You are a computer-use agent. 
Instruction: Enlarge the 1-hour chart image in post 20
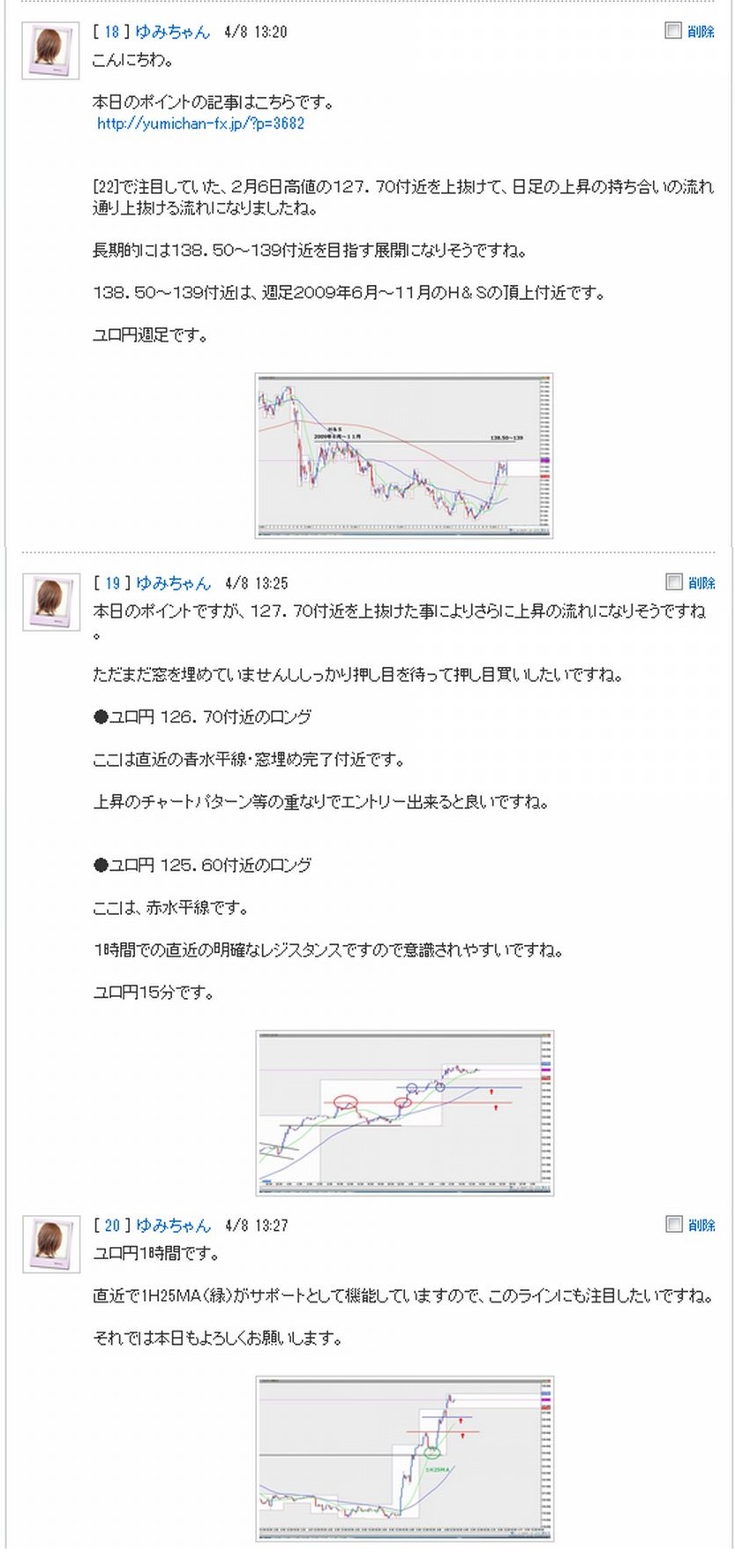(404, 1459)
